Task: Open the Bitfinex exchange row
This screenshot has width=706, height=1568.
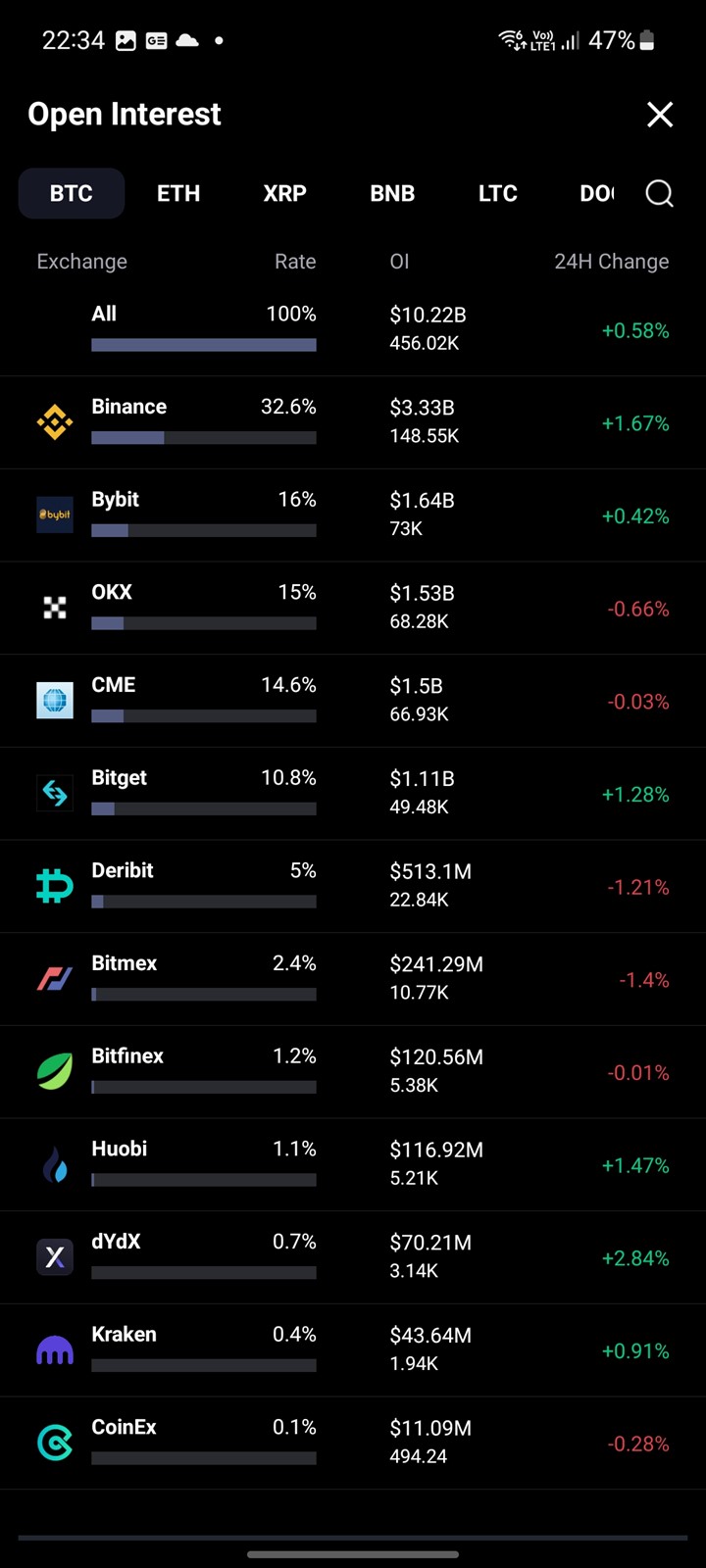Action: tap(353, 1072)
